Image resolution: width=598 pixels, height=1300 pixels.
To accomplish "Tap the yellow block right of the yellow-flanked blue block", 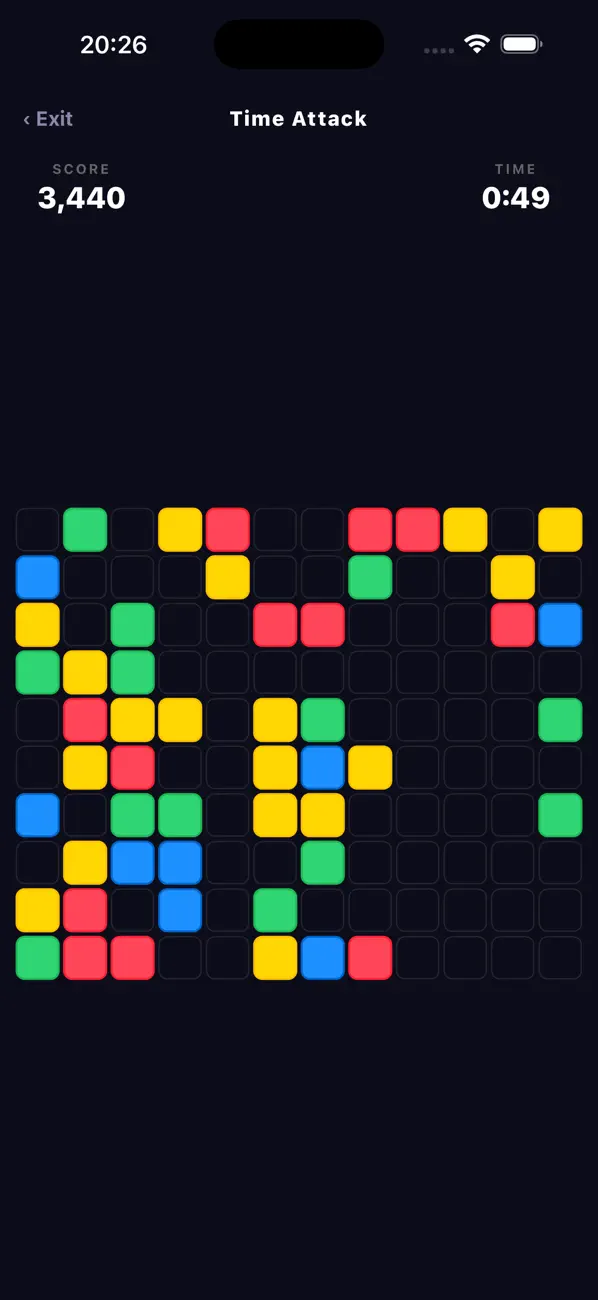I will point(370,767).
